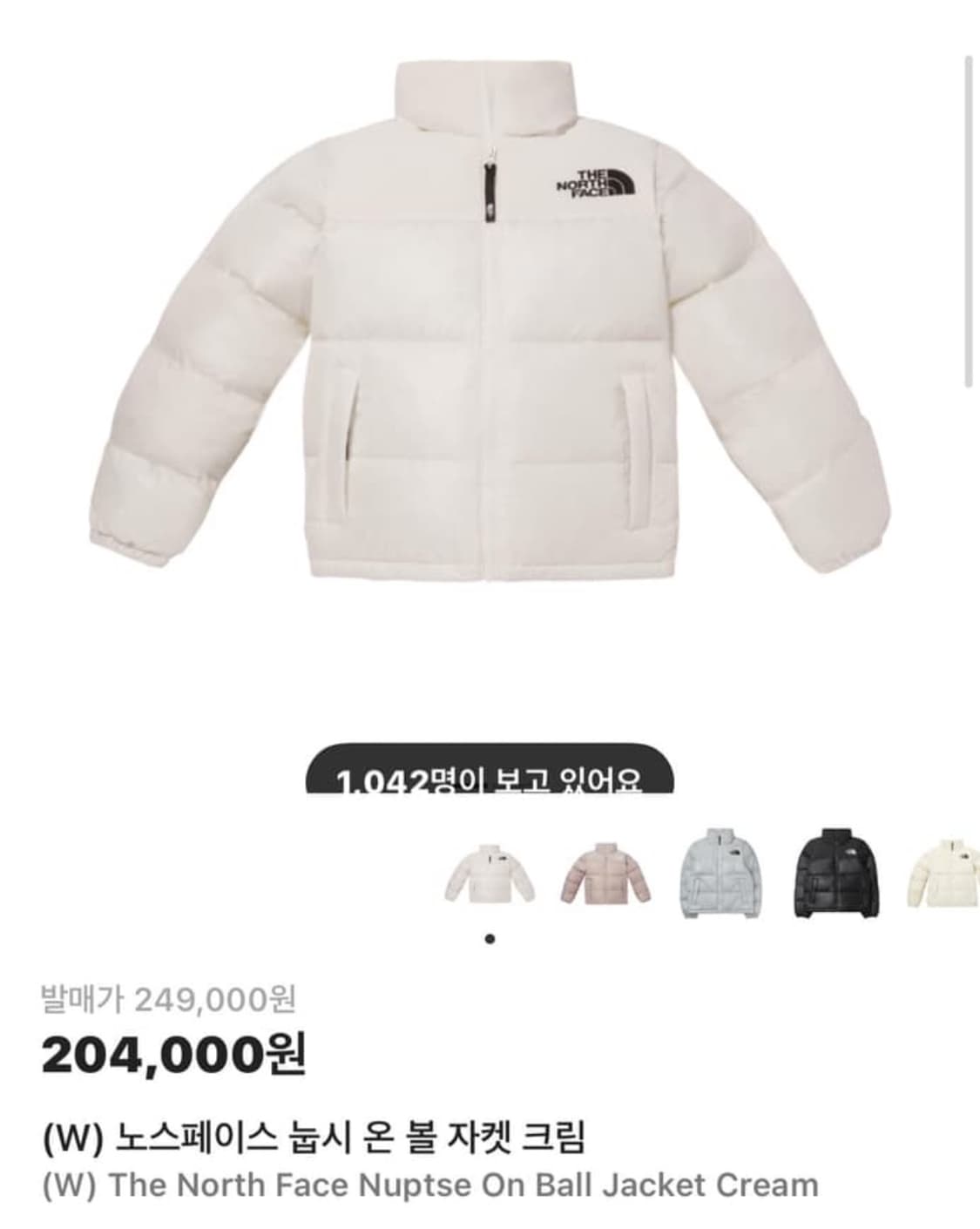Click the scrollbar on the right edge
Viewport: 980px width, 1229px height.
point(965,218)
